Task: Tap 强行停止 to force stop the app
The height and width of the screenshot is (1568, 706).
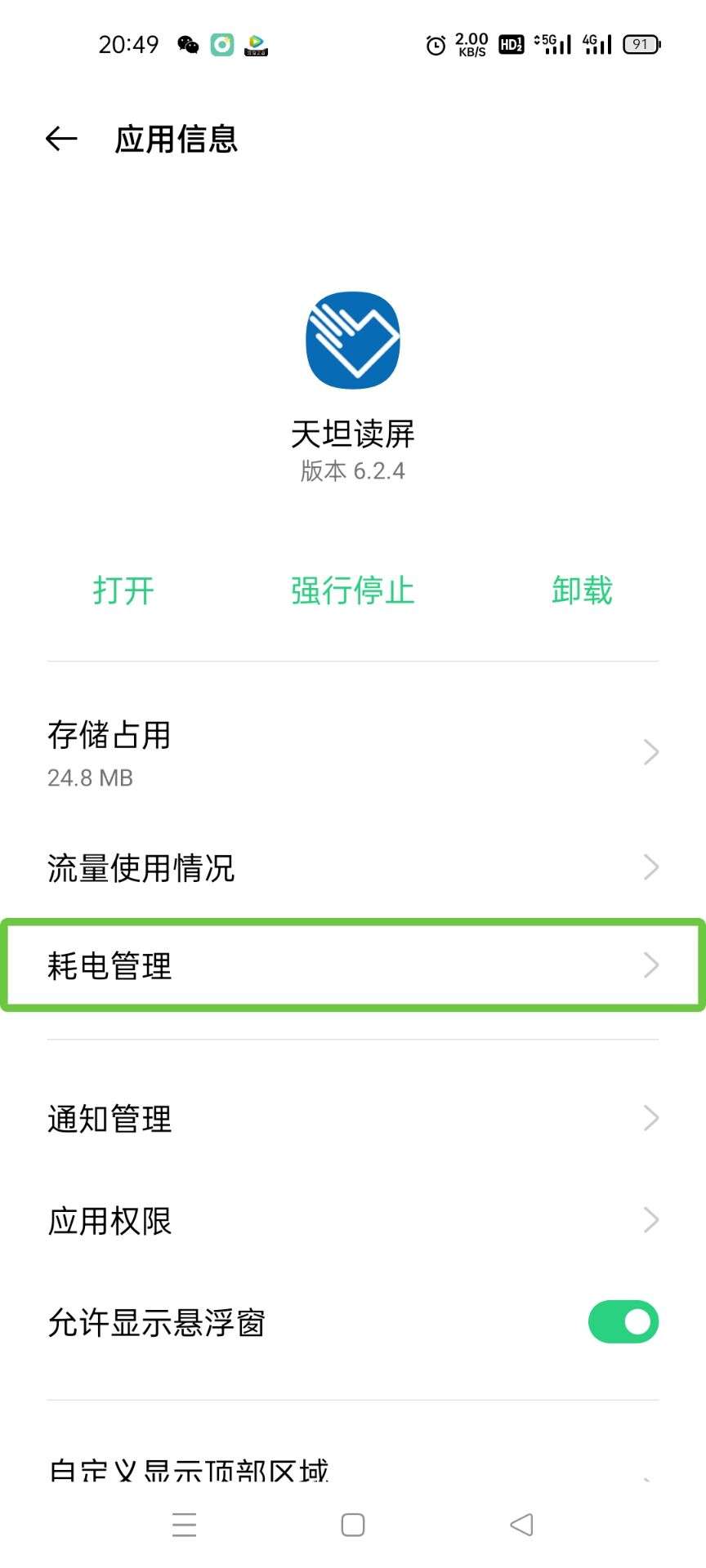Action: click(352, 590)
